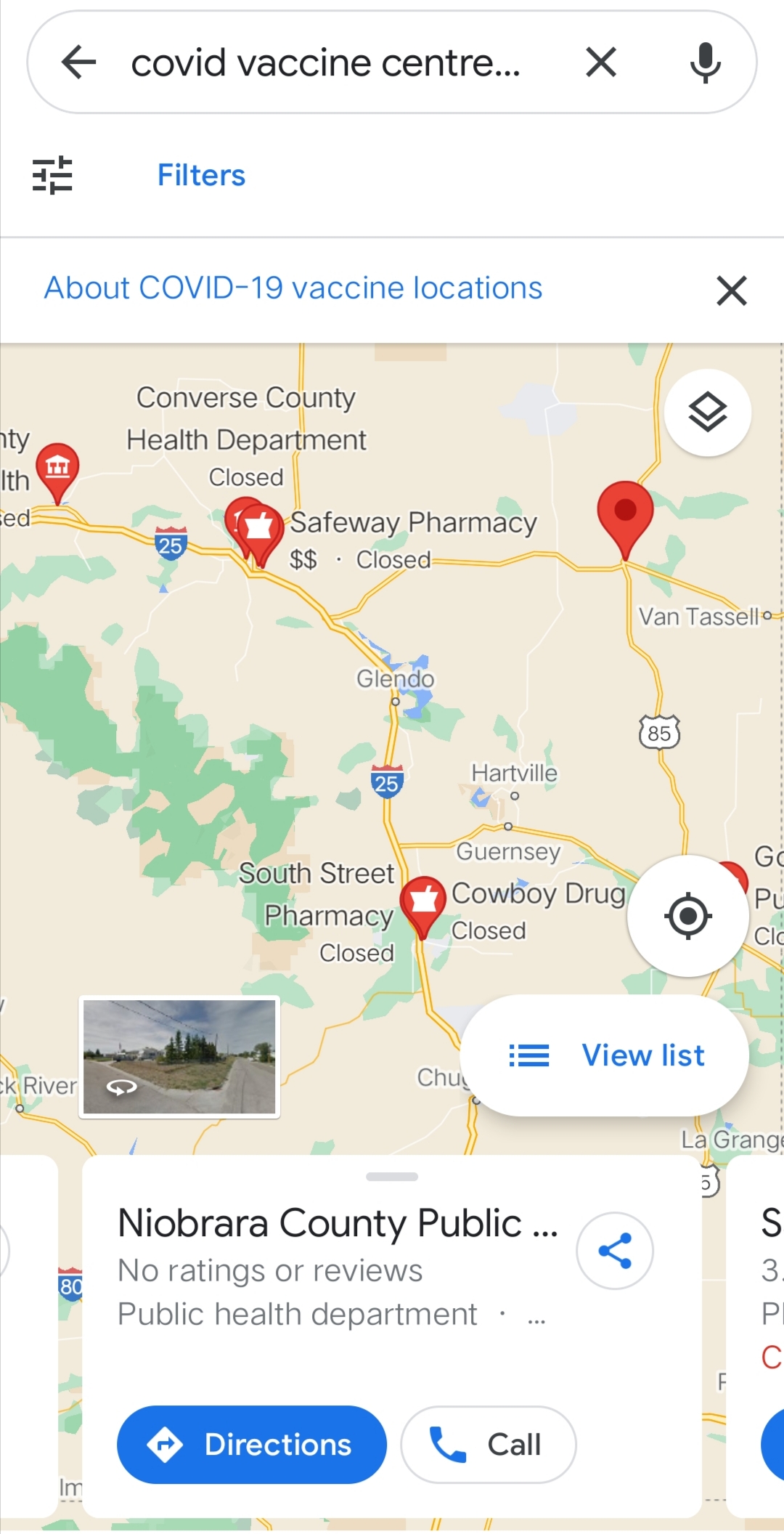The image size is (784, 1534).
Task: Dismiss the COVID-19 vaccine locations banner
Action: tap(732, 290)
